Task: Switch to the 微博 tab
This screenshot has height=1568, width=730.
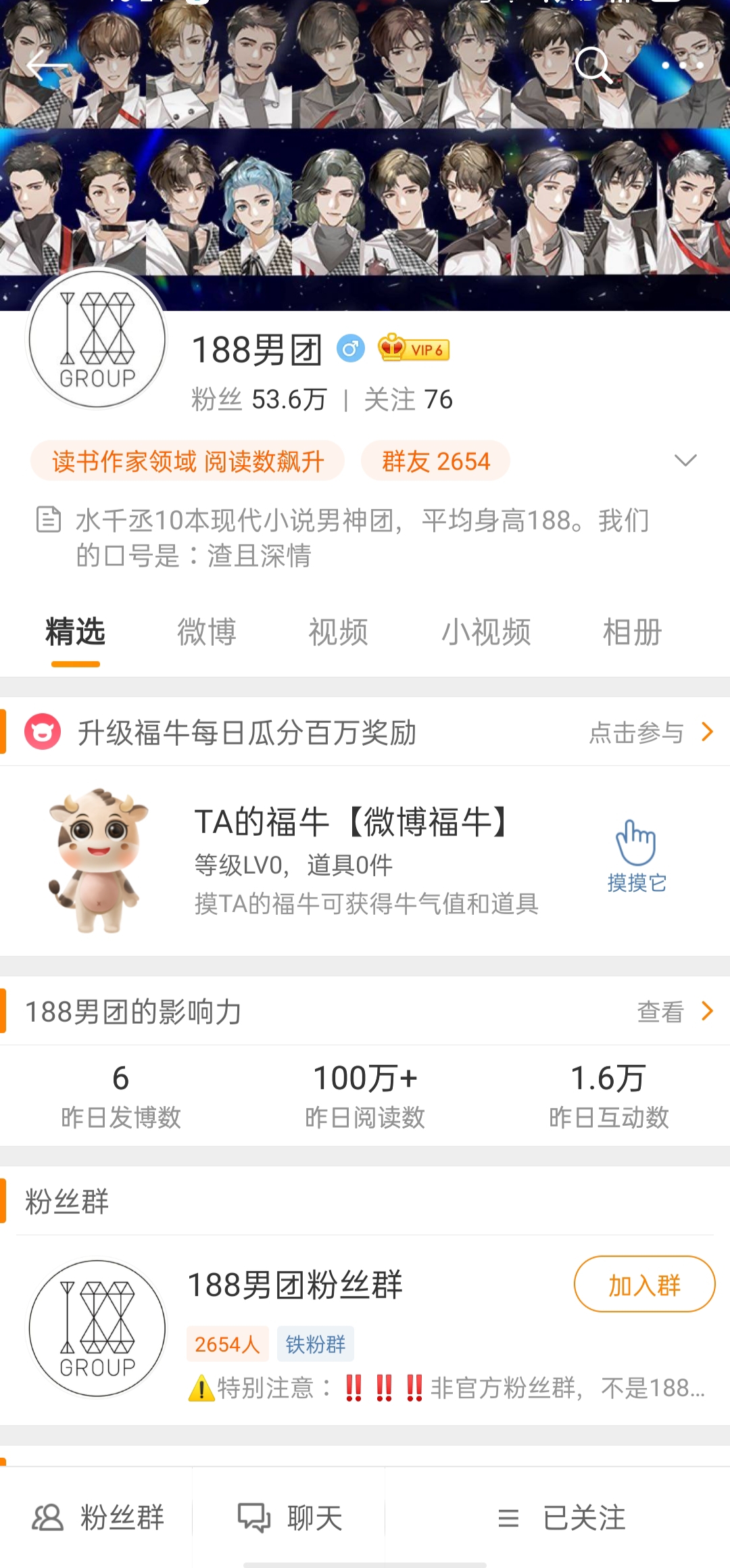Action: [207, 633]
